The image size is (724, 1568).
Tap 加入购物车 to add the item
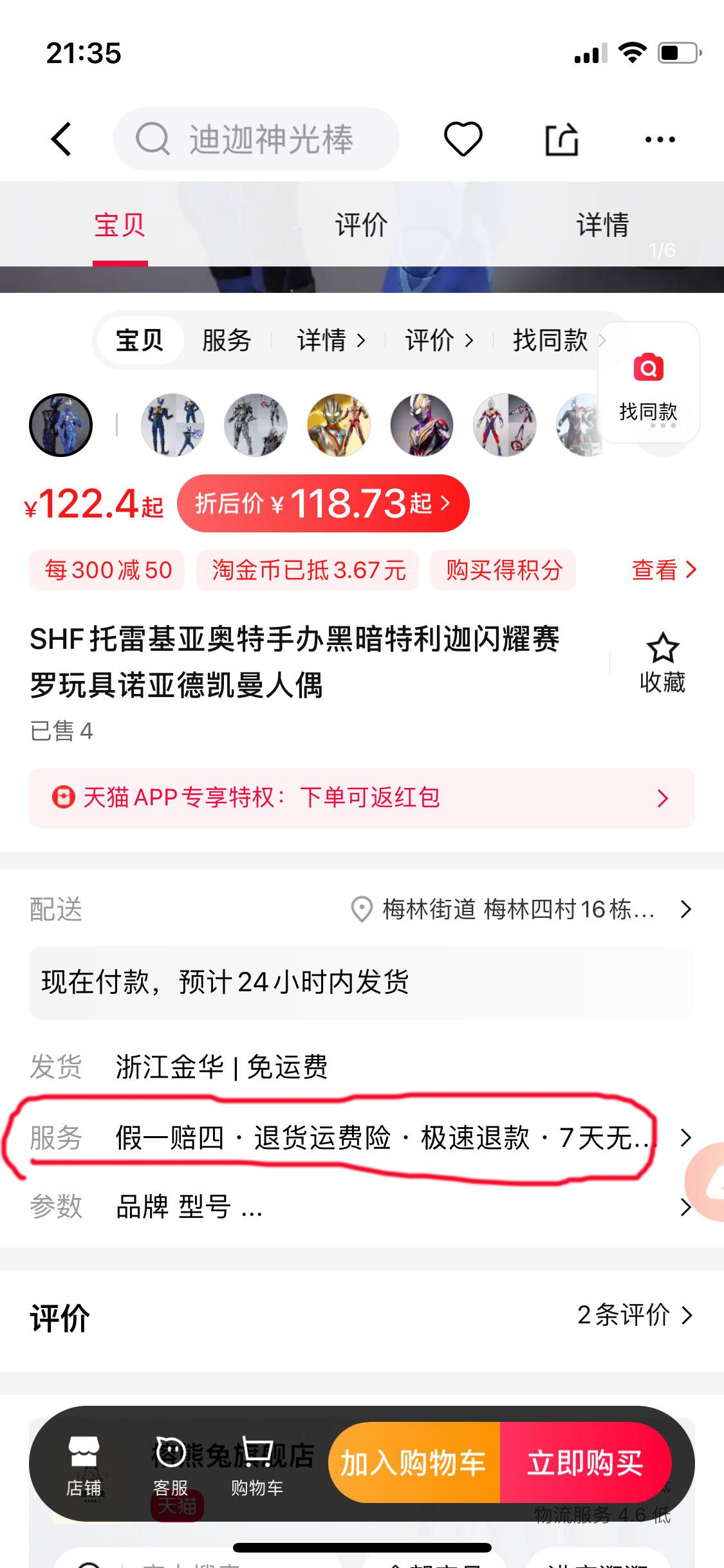[414, 1463]
